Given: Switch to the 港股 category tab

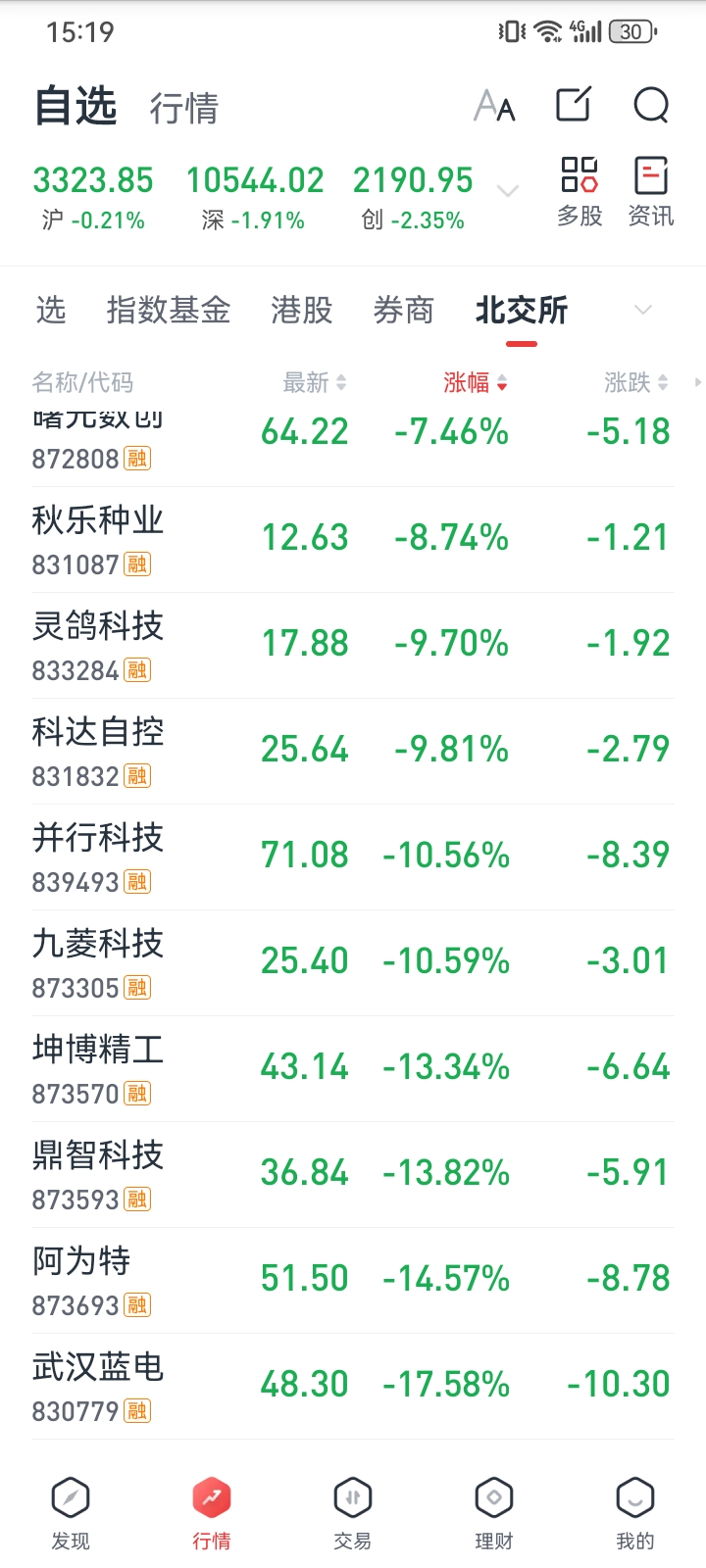Looking at the screenshot, I should tap(302, 311).
